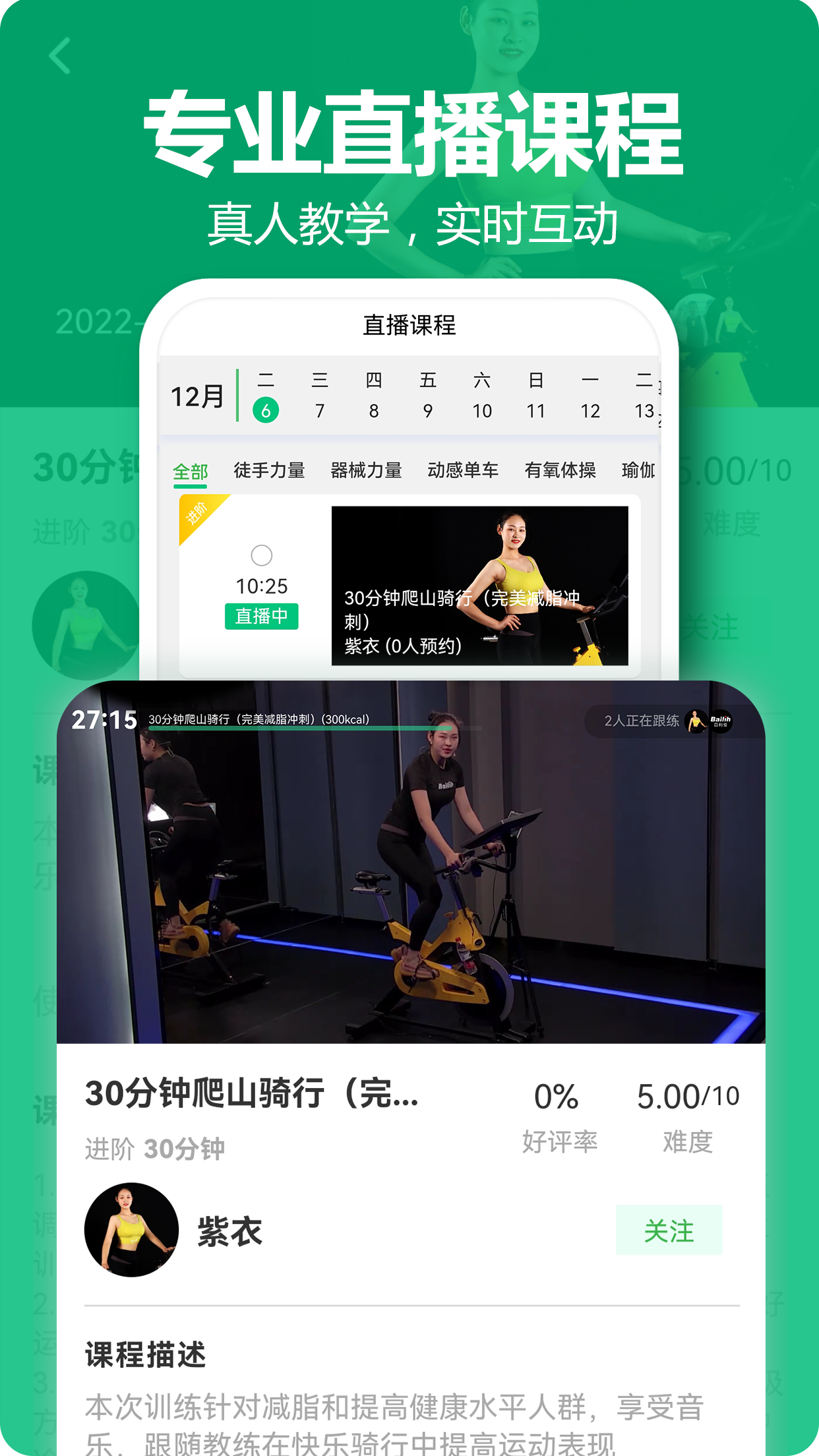The width and height of the screenshot is (819, 1456).
Task: Click the 2人正在跟练 pill overlay
Action: click(x=643, y=721)
